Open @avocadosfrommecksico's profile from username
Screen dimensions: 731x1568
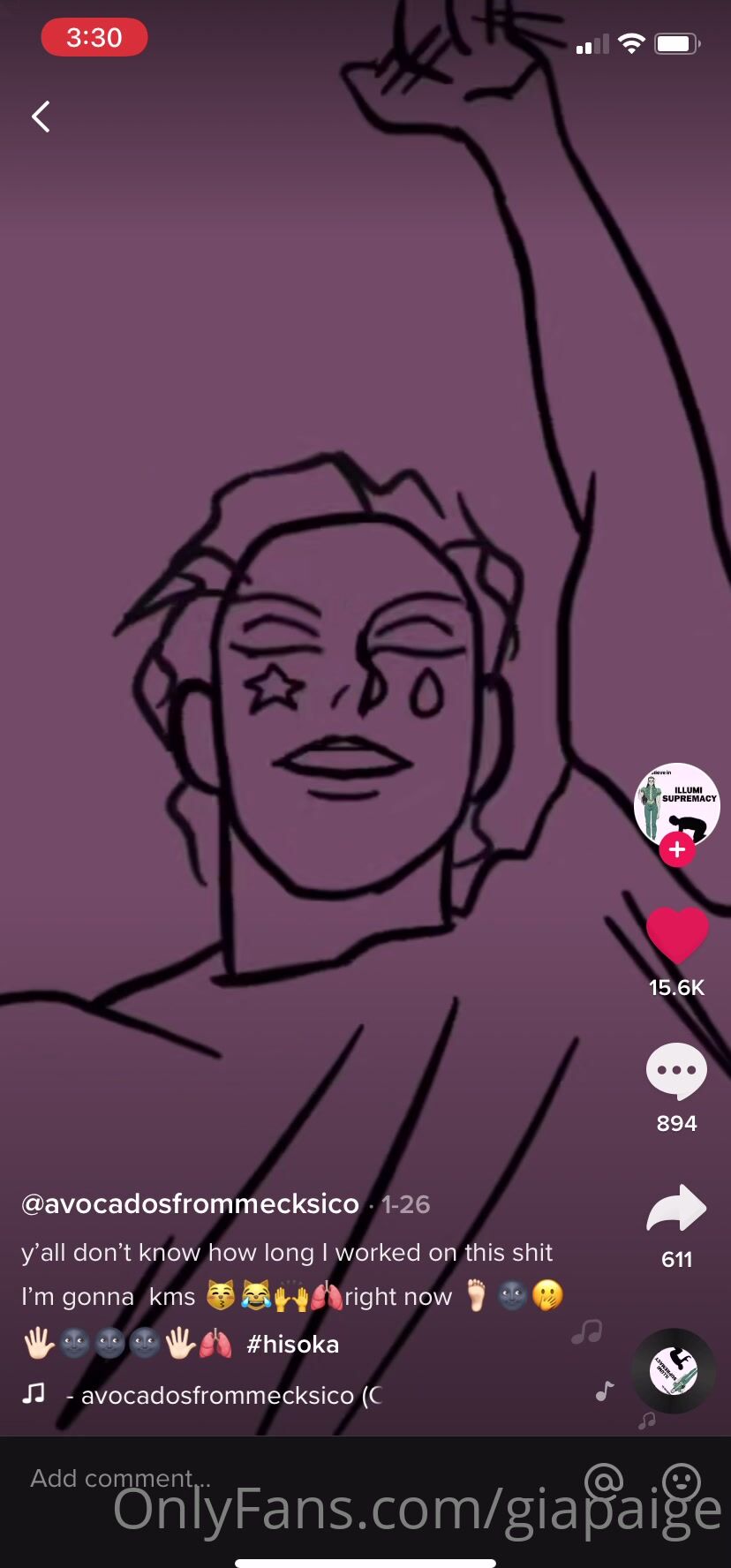click(191, 1204)
